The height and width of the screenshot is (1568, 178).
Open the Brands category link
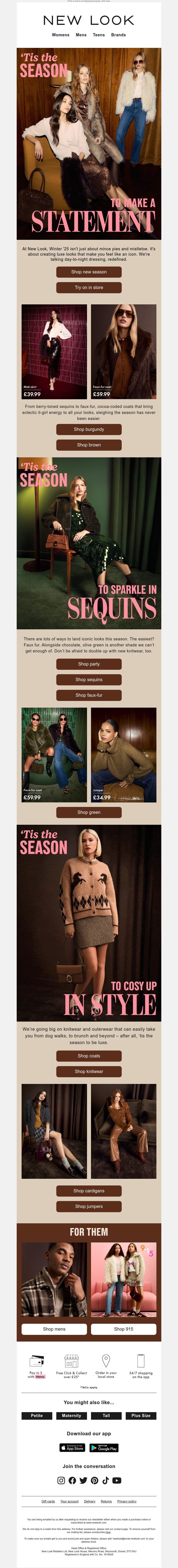pyautogui.click(x=118, y=35)
